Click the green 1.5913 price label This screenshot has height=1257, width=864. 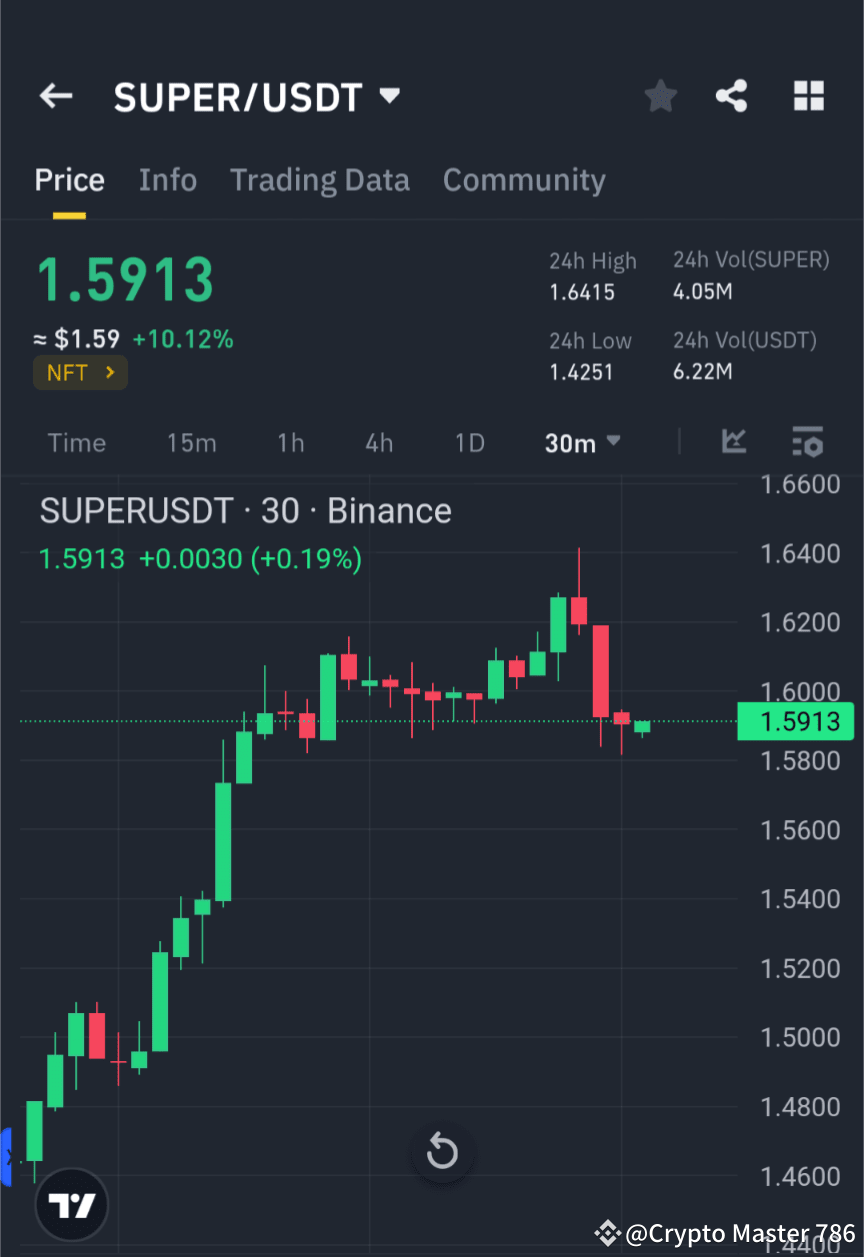[x=795, y=721]
